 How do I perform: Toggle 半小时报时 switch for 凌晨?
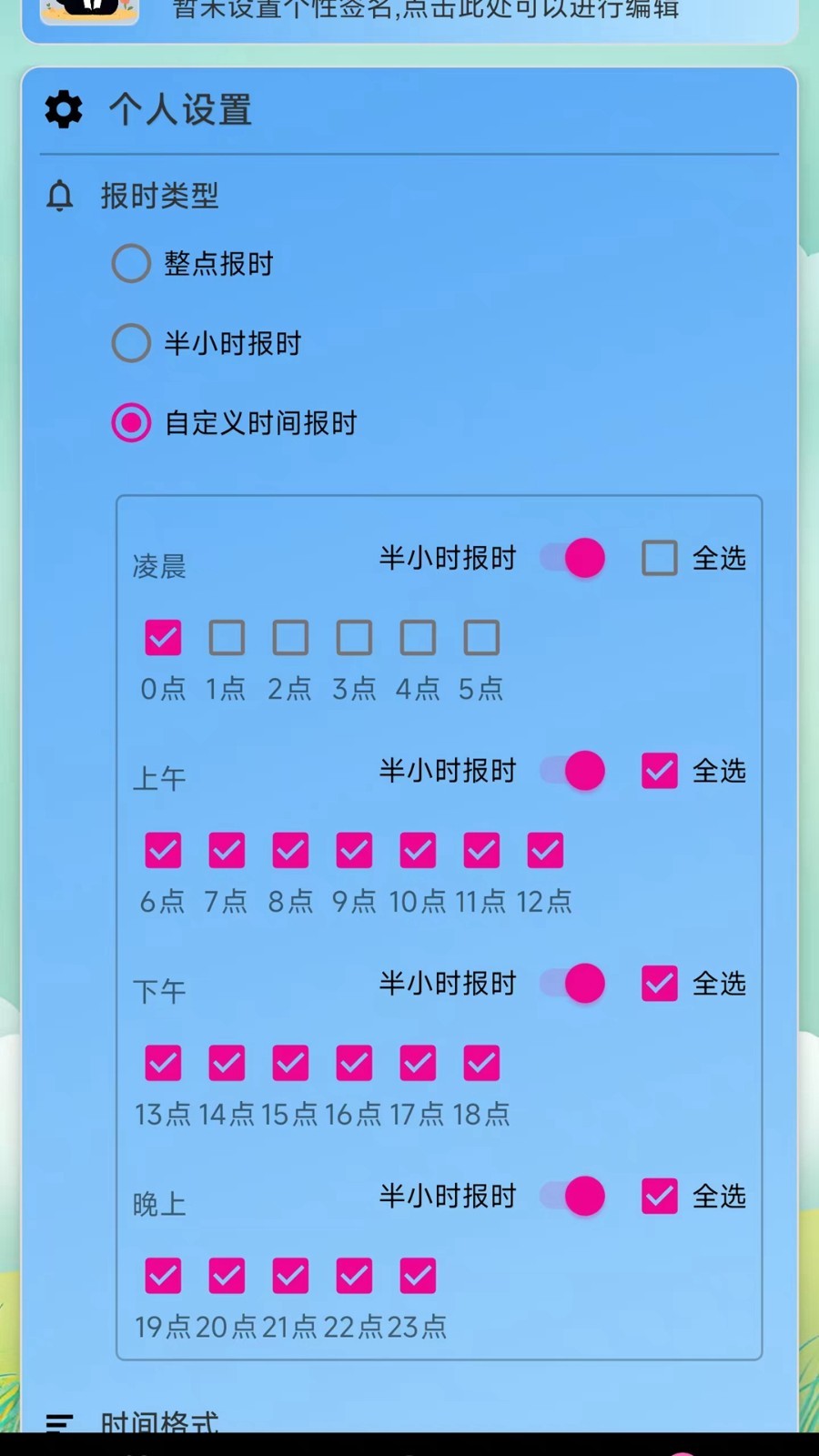tap(573, 558)
